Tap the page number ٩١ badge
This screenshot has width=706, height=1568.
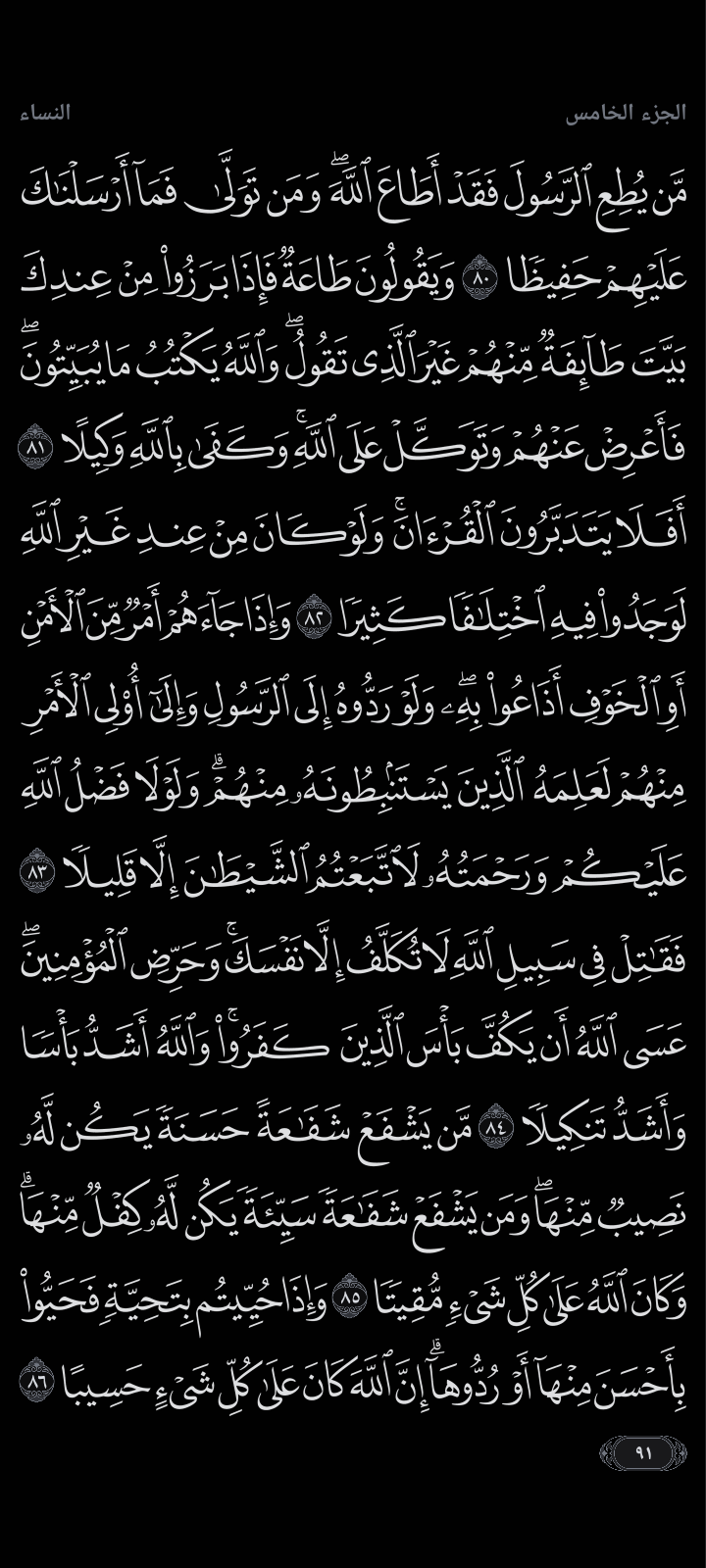643,1453
